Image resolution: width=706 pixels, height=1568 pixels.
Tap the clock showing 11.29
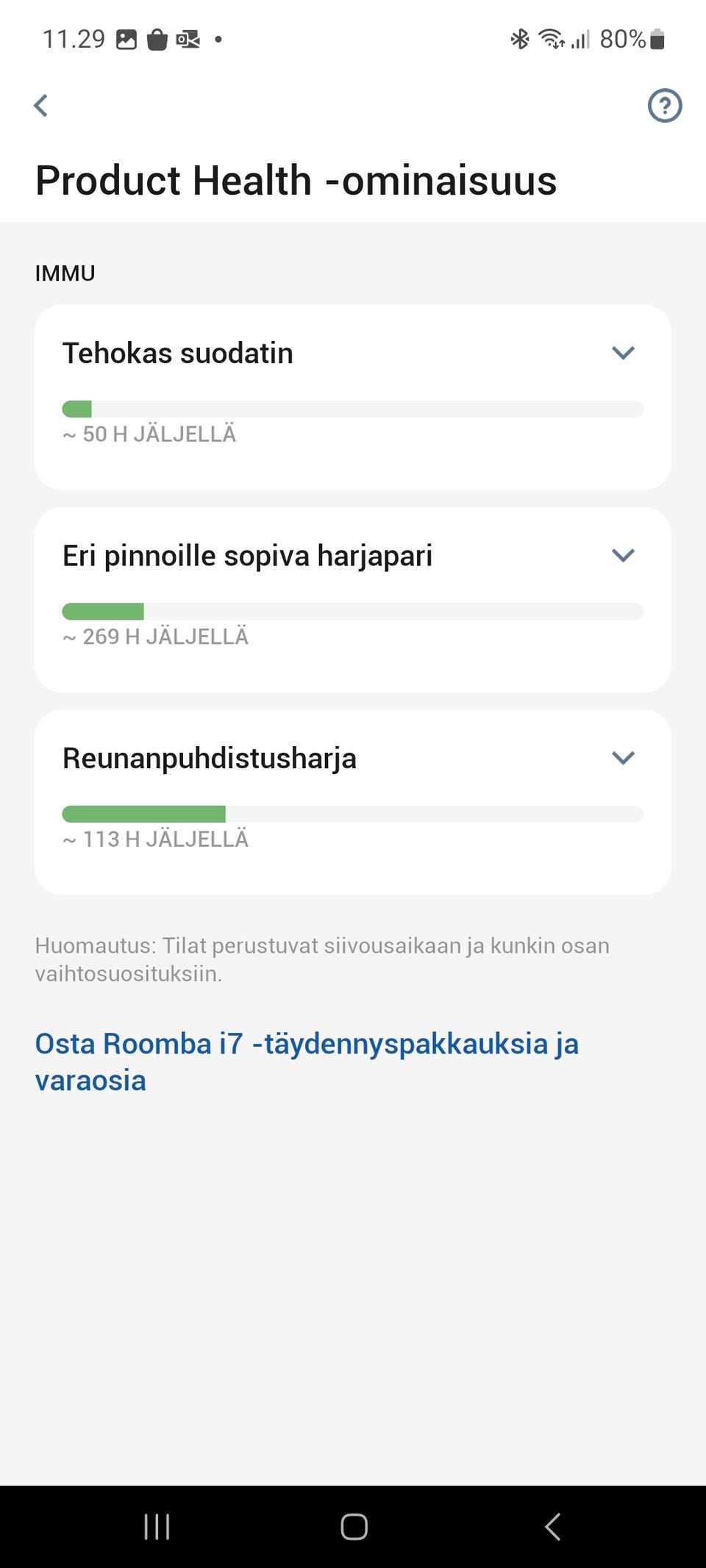point(73,38)
